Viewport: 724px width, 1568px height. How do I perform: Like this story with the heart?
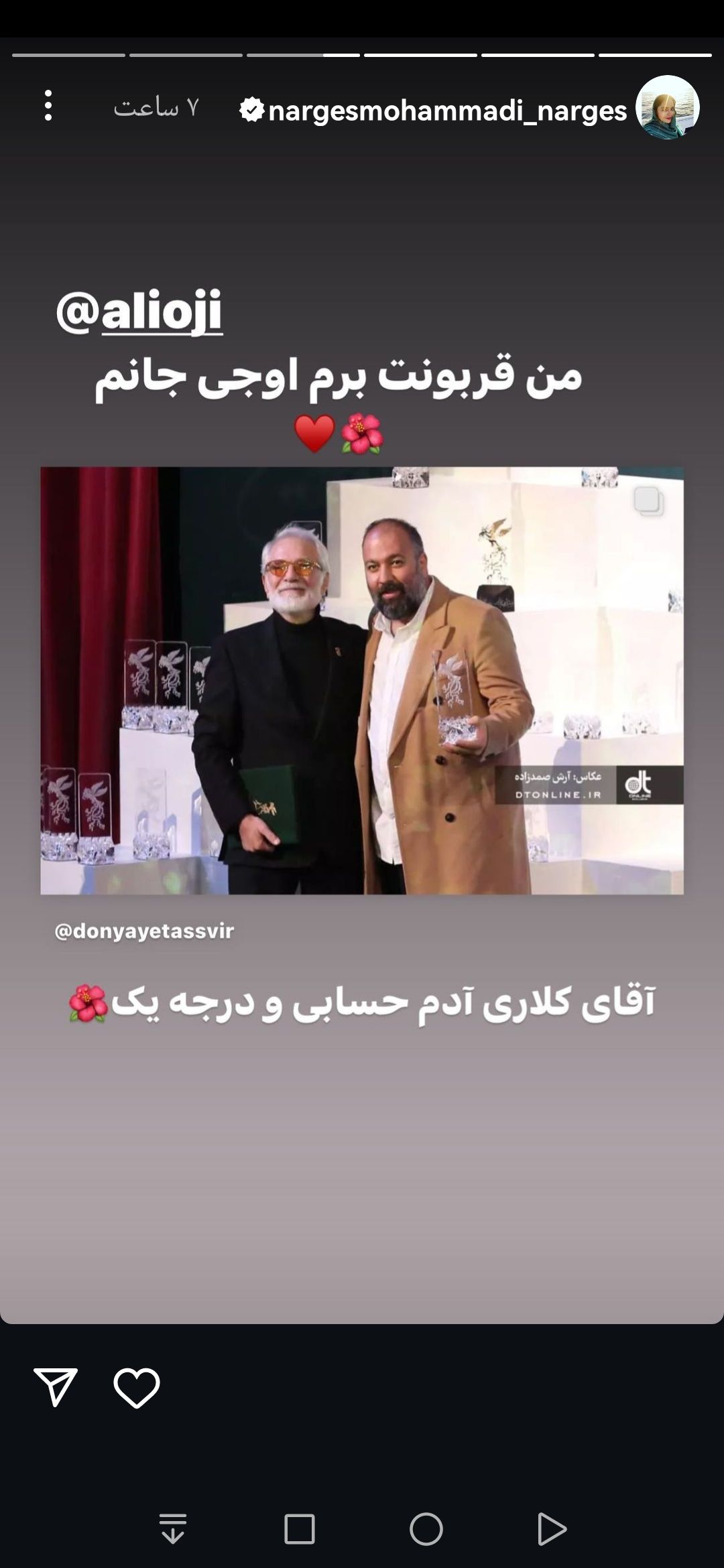(x=137, y=1387)
